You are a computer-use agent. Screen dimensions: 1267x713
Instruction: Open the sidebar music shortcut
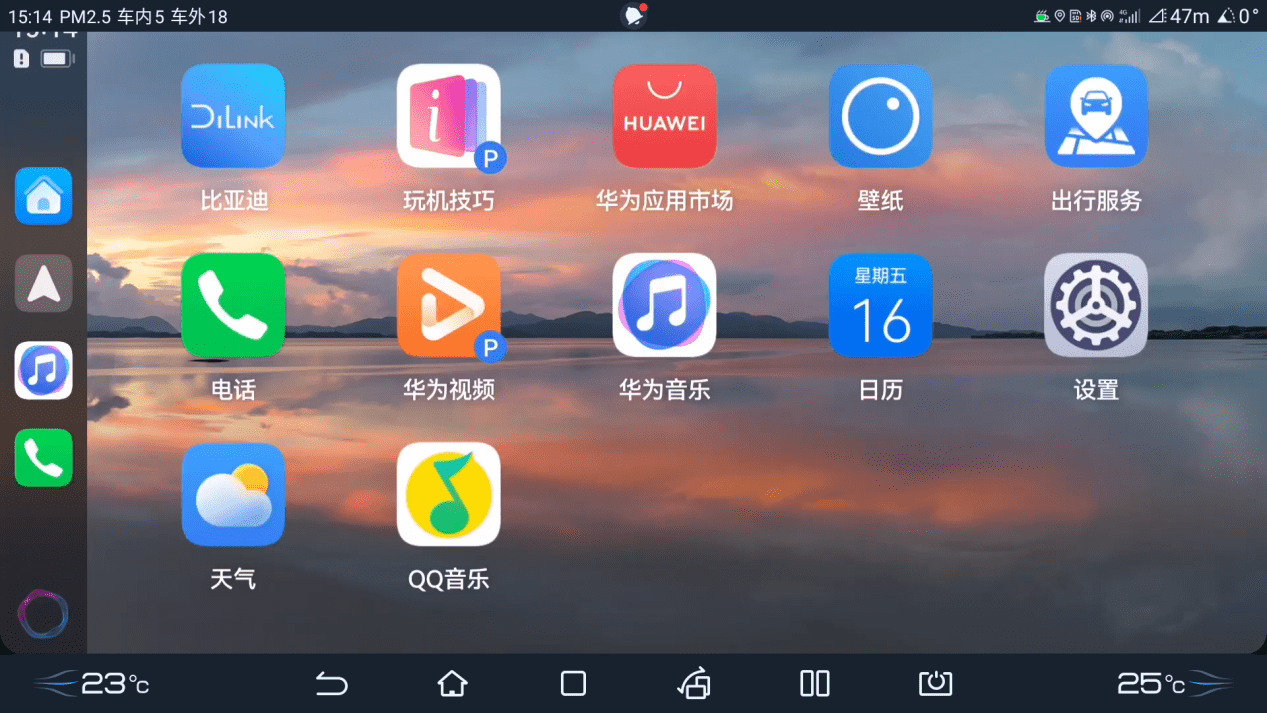click(x=43, y=370)
